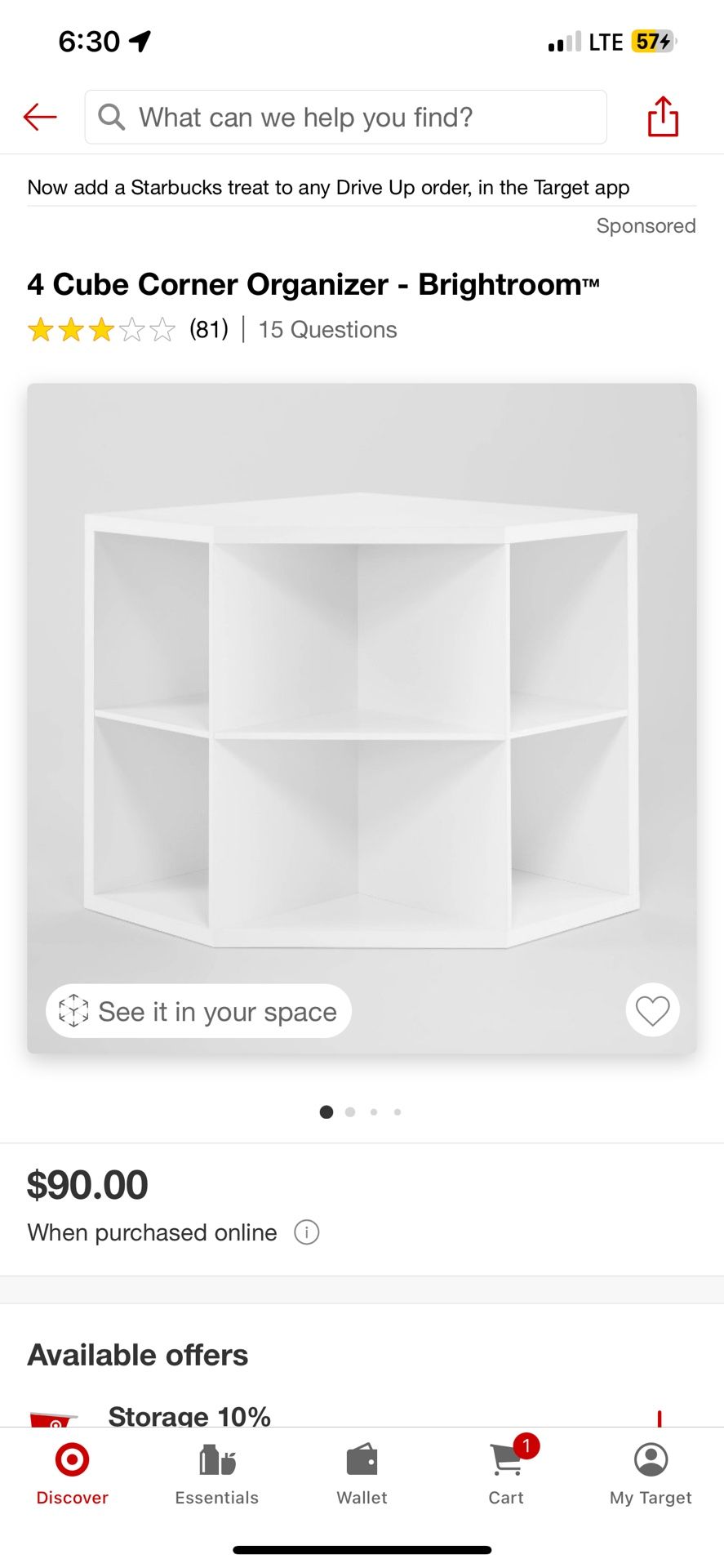Open the Discover tab icon

pyautogui.click(x=72, y=1459)
